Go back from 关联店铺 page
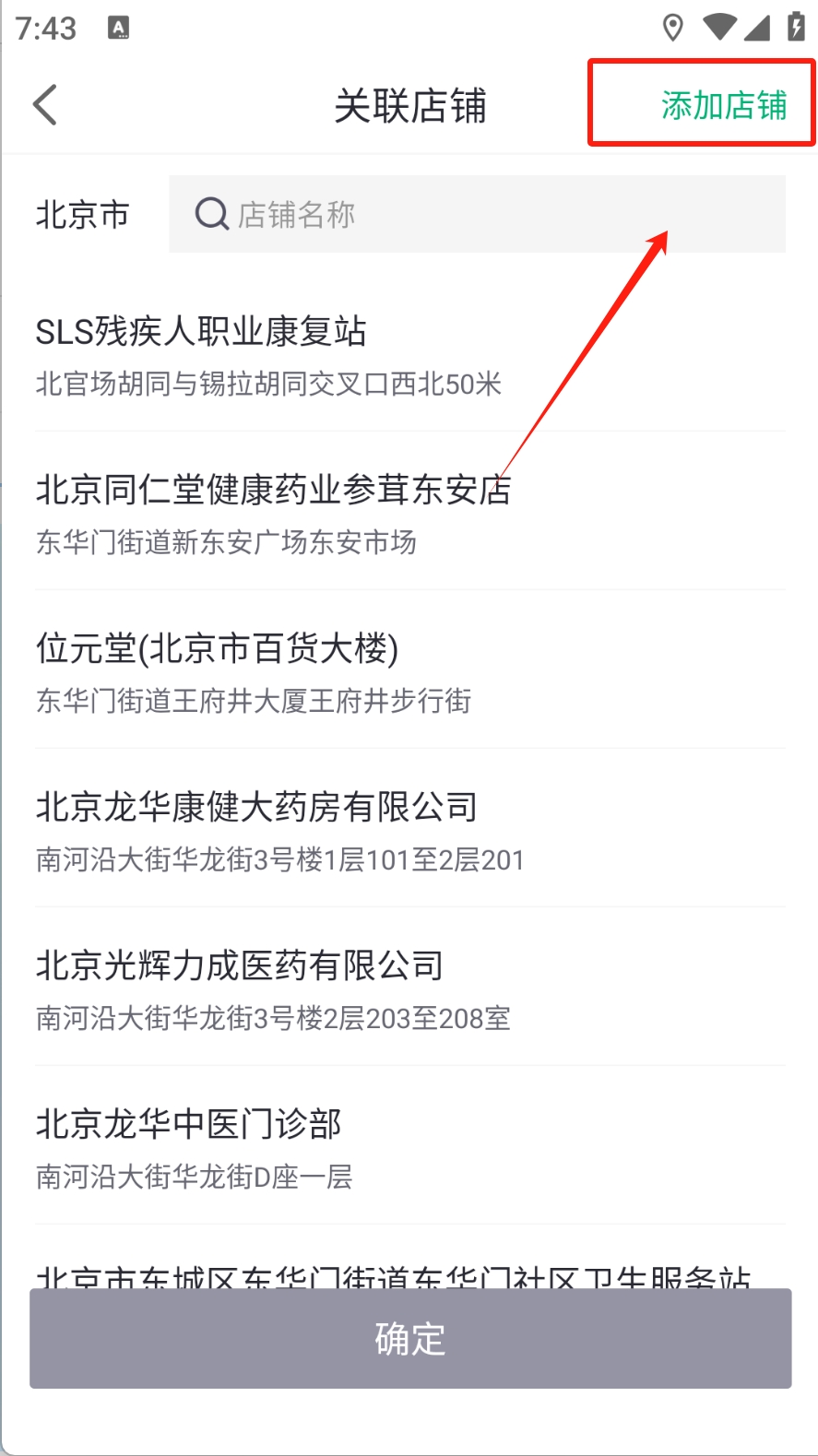 coord(45,105)
